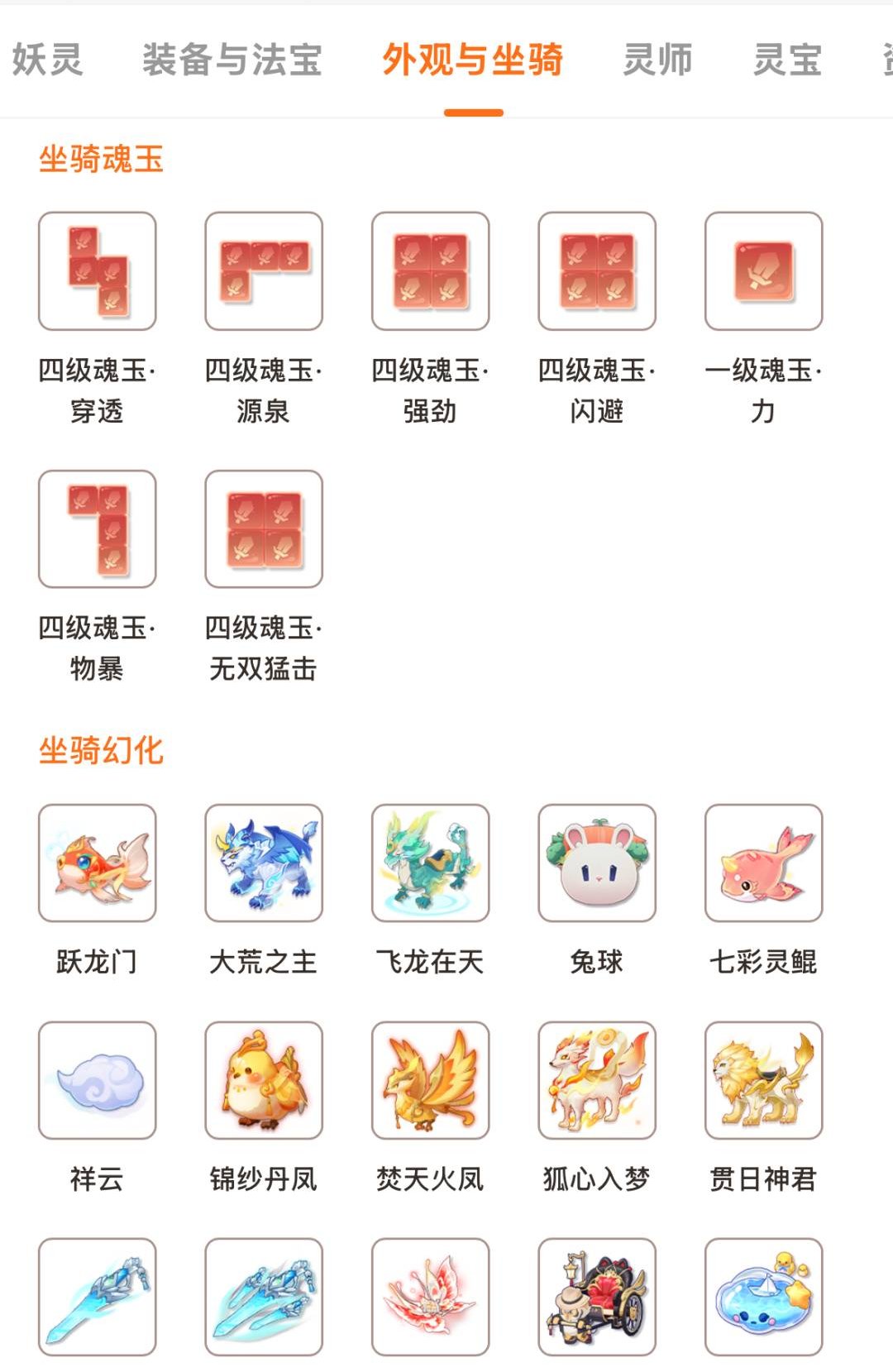View the 焚天火凤 phoenix mount
Image resolution: width=893 pixels, height=1372 pixels.
tap(430, 1081)
